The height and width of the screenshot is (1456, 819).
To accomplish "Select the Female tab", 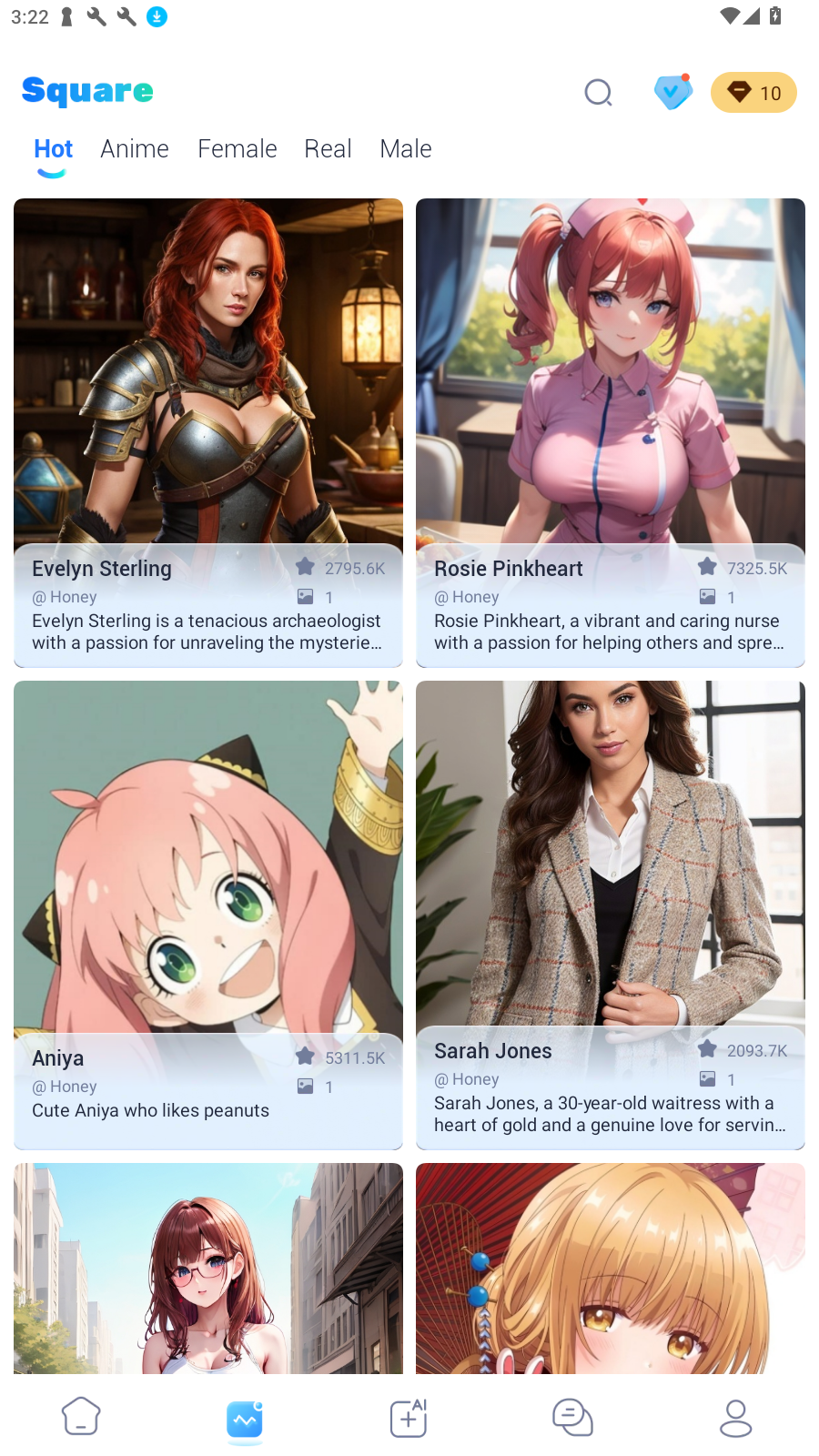I will pos(237,148).
